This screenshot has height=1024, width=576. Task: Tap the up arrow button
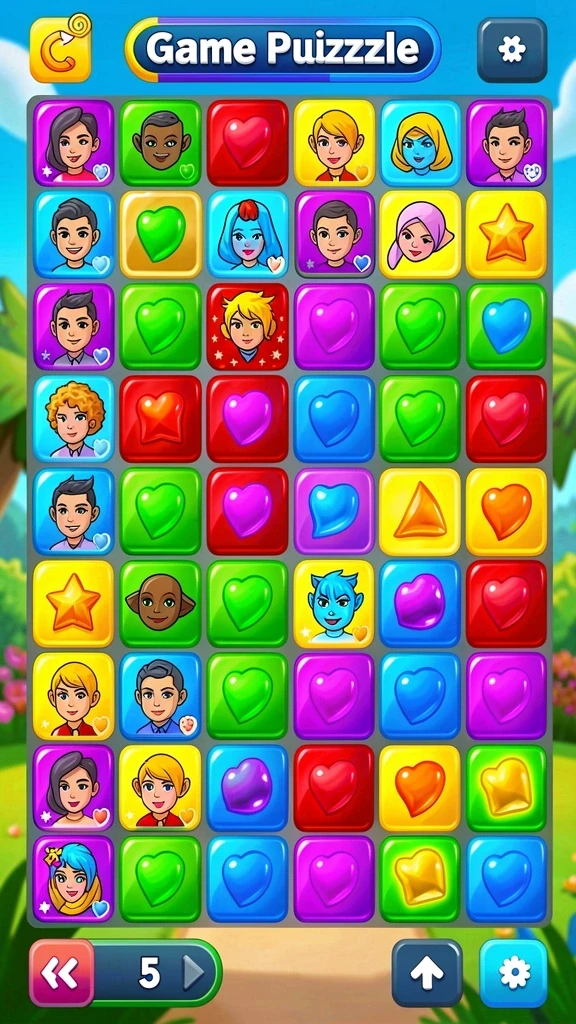pos(427,973)
